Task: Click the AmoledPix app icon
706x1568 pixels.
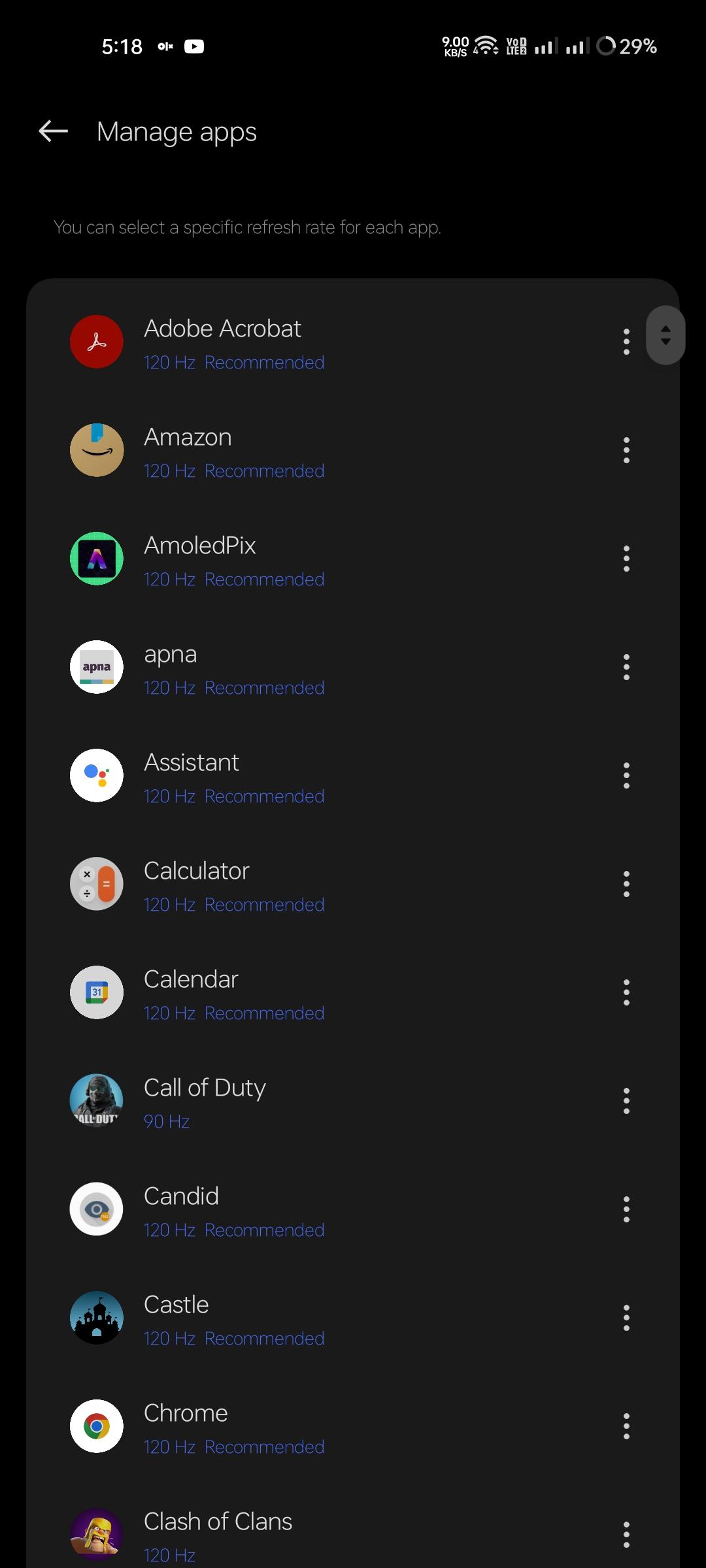Action: (x=96, y=558)
